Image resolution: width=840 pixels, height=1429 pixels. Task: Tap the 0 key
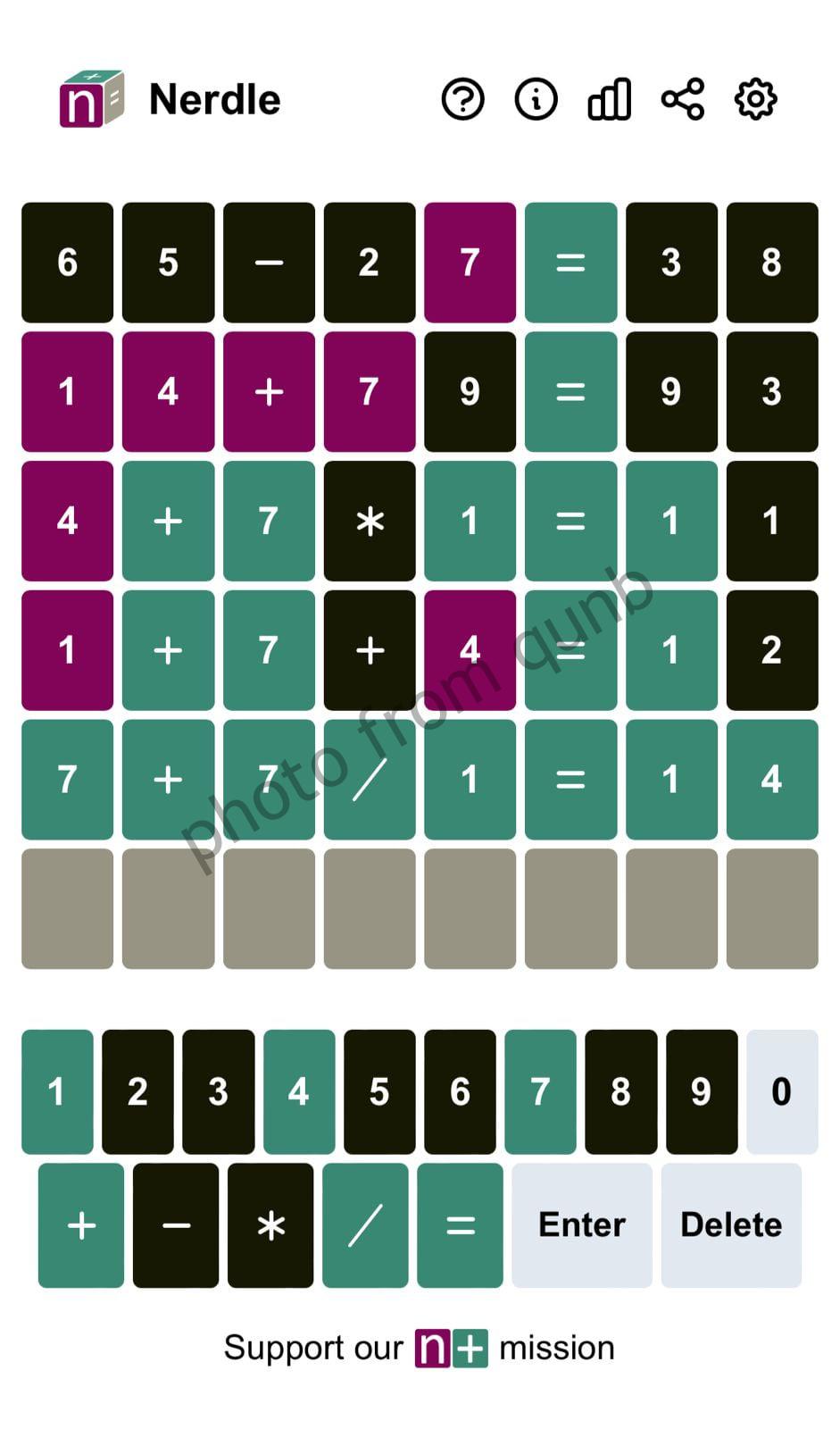(781, 1091)
